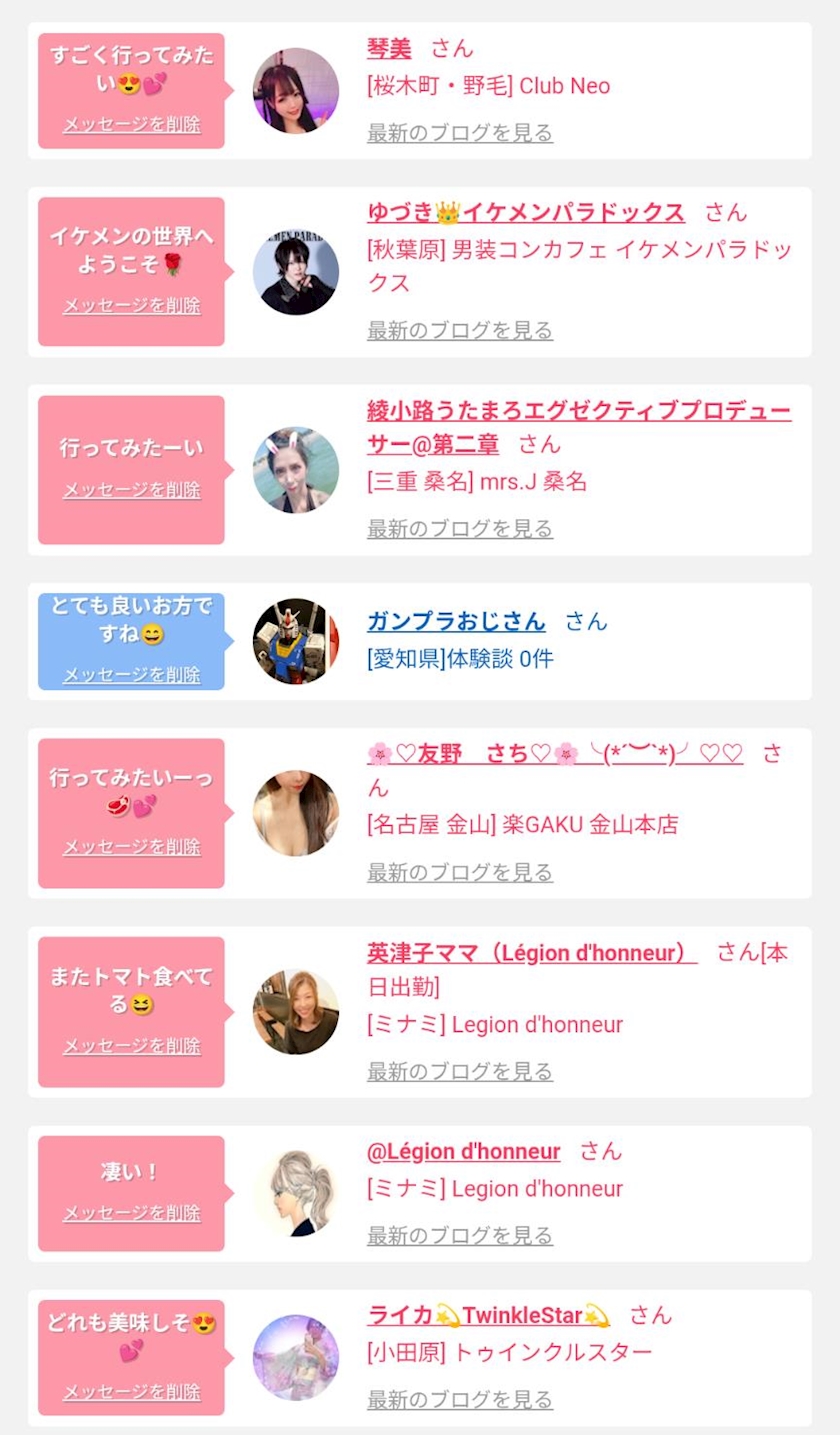This screenshot has width=840, height=1435.
Task: Open @Légion d'honneur profile link
Action: [463, 1151]
